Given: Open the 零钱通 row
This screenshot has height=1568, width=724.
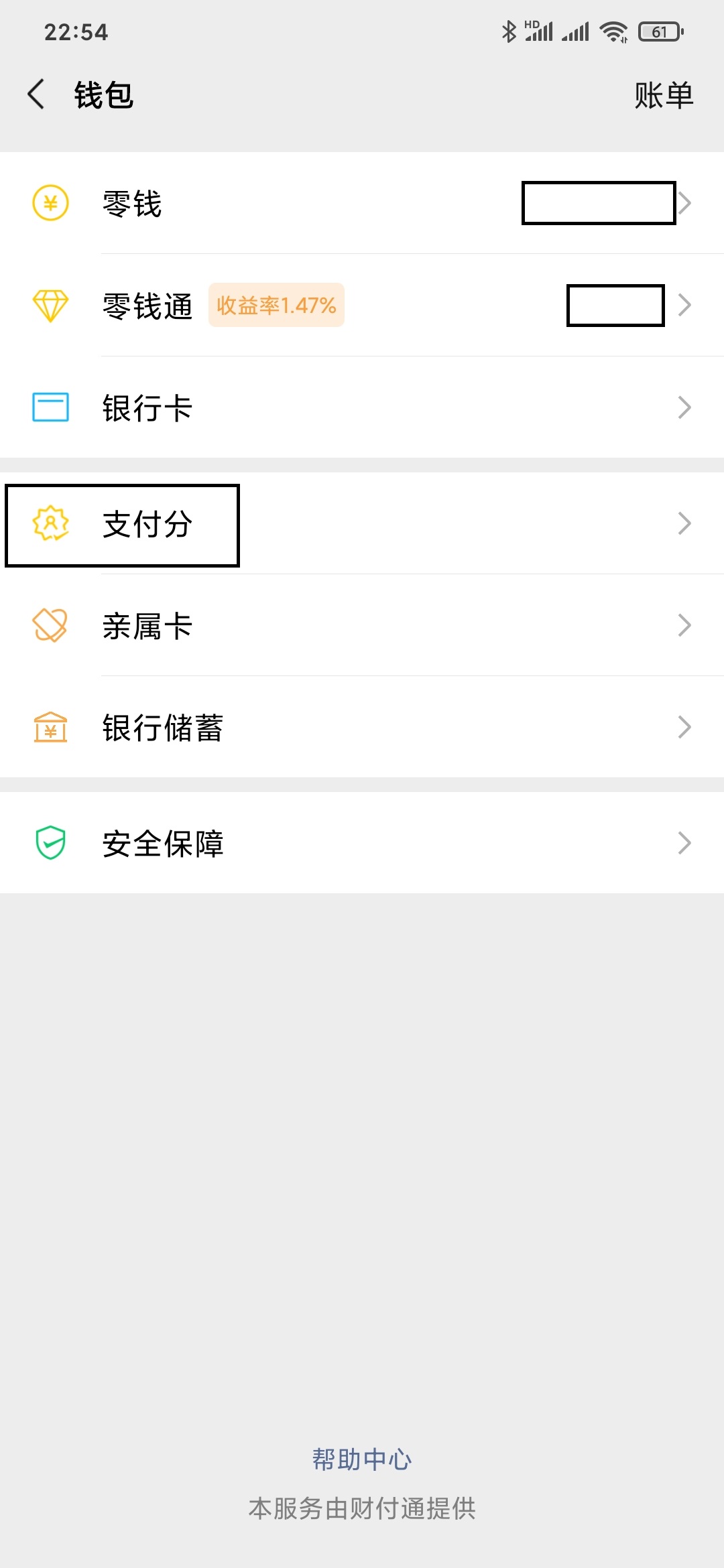Looking at the screenshot, I should [x=362, y=305].
